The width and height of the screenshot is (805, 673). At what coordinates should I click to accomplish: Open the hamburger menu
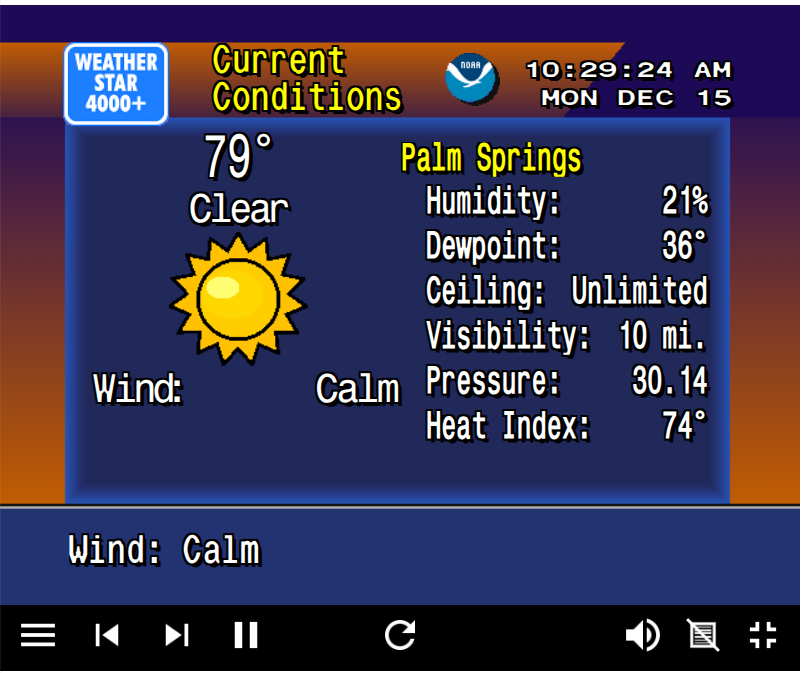tap(38, 635)
